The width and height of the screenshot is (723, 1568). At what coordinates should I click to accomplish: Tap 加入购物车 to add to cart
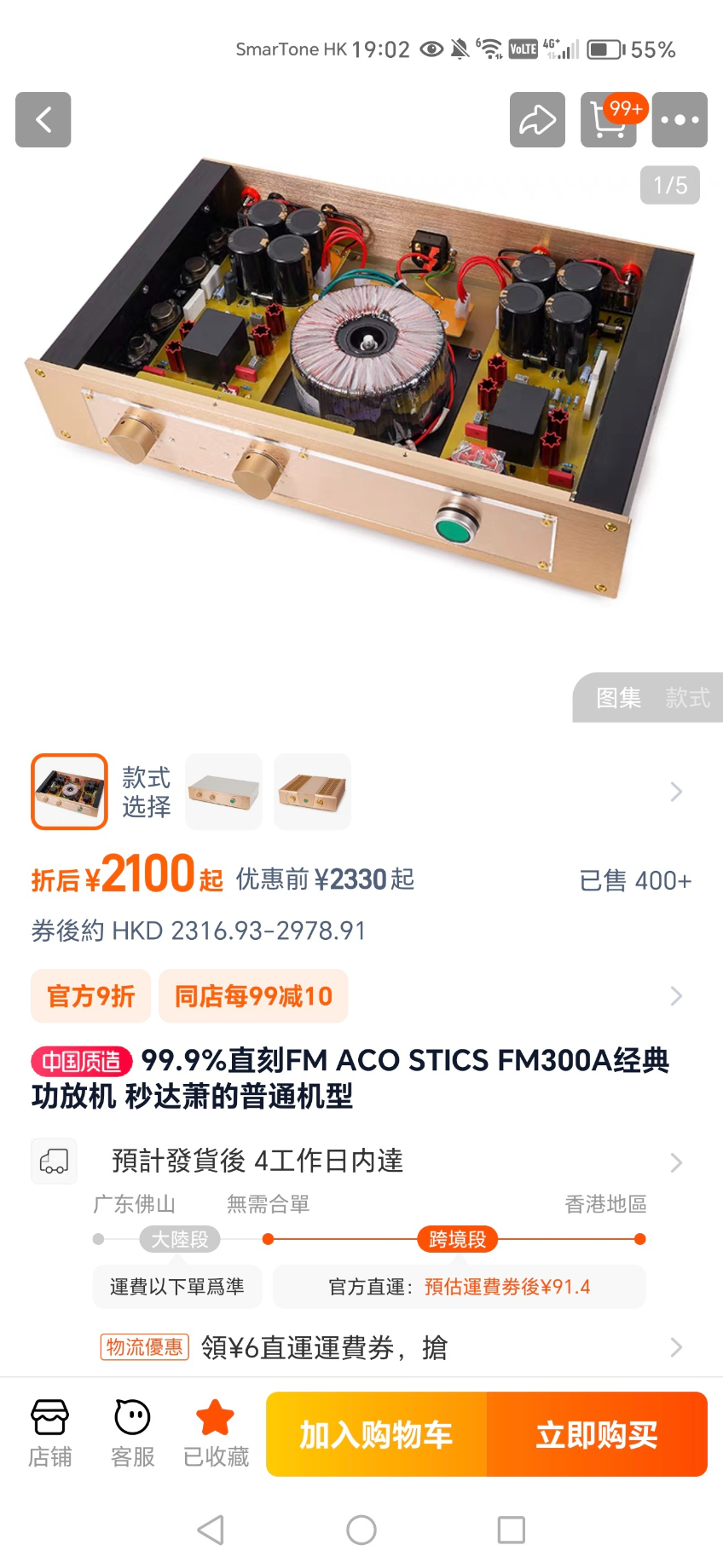click(376, 1434)
